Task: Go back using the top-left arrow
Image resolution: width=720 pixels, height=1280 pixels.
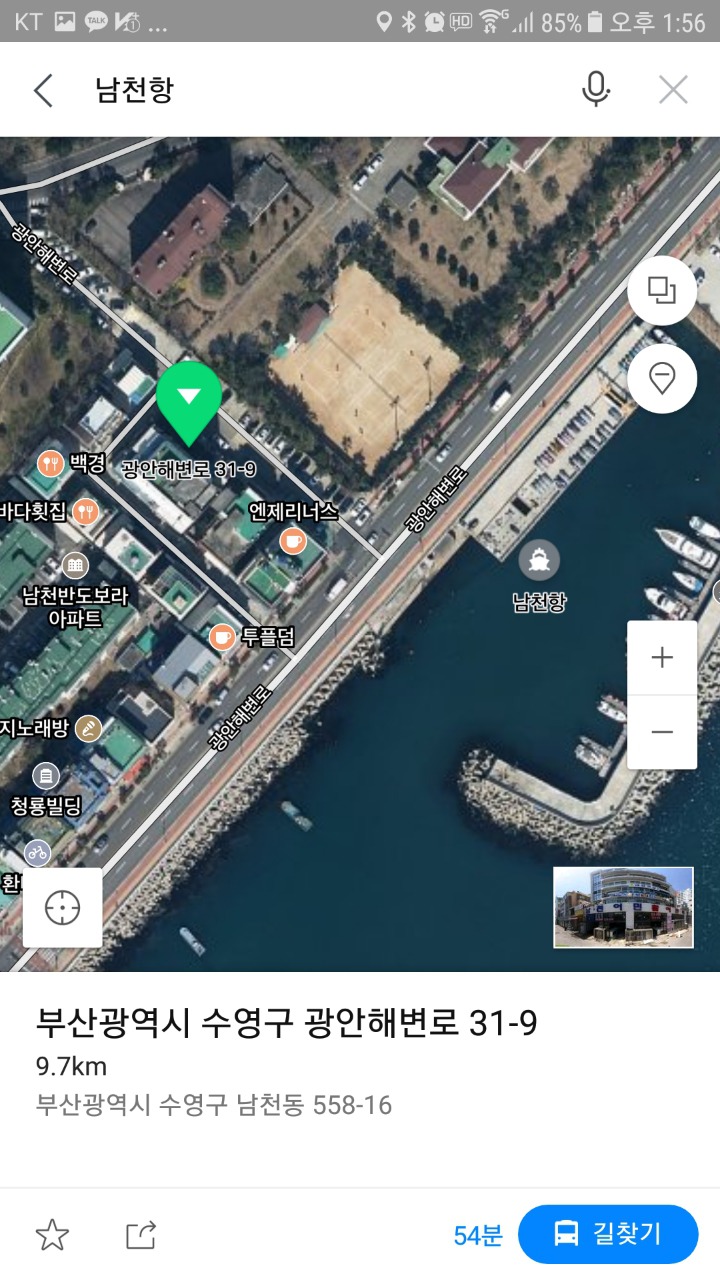Action: pos(43,90)
